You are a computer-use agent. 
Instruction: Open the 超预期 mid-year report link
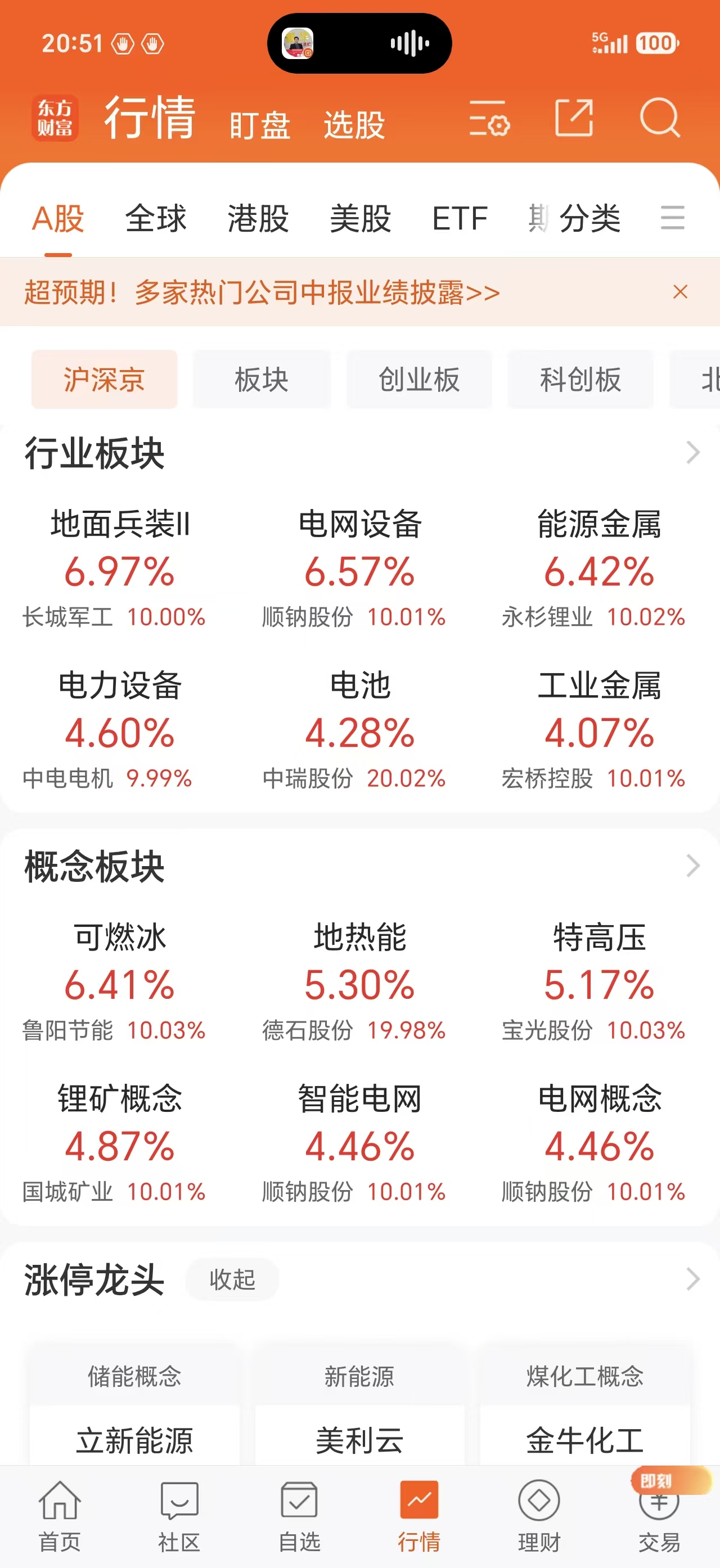pyautogui.click(x=262, y=292)
